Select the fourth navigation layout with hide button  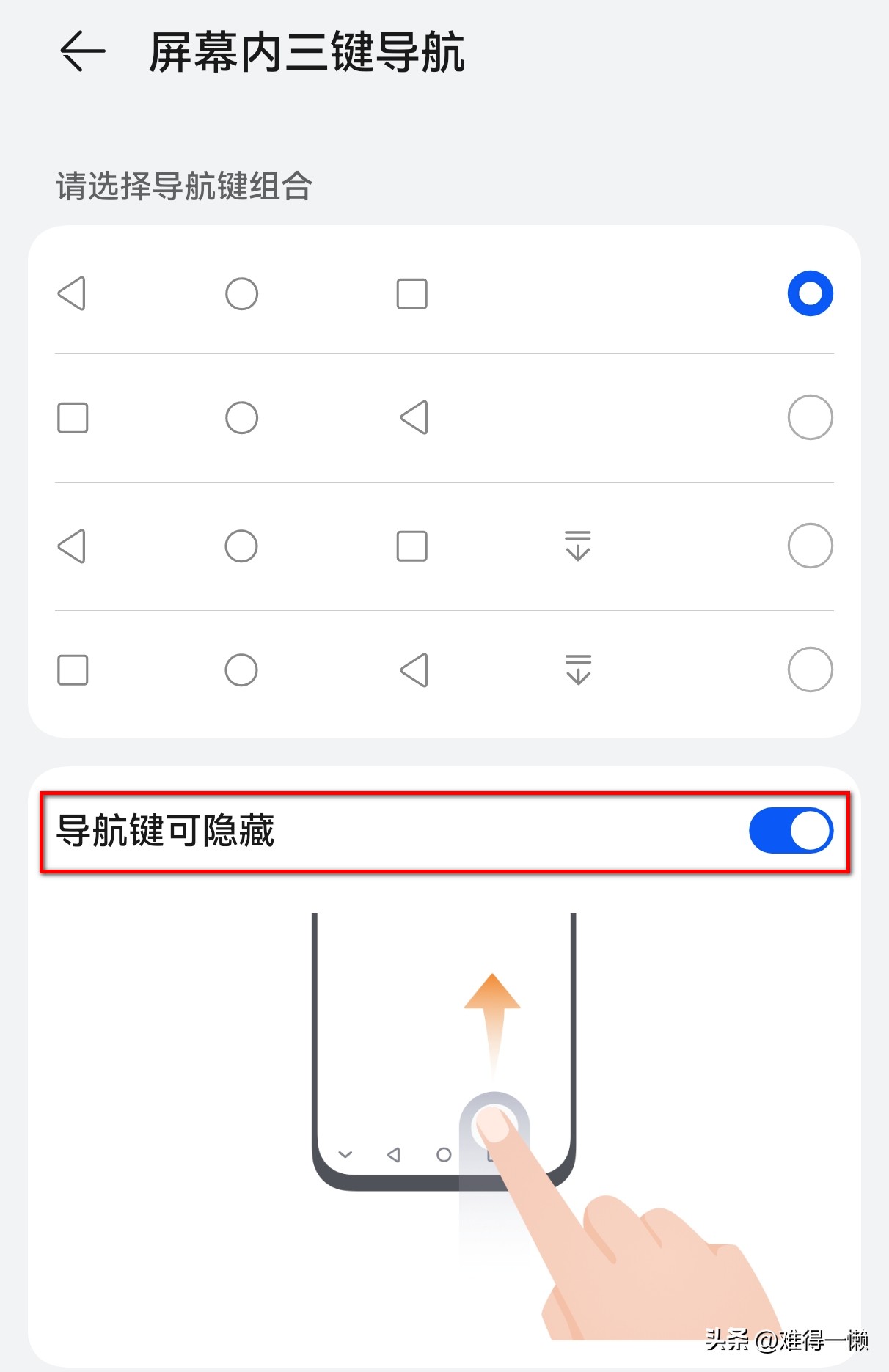click(x=809, y=669)
